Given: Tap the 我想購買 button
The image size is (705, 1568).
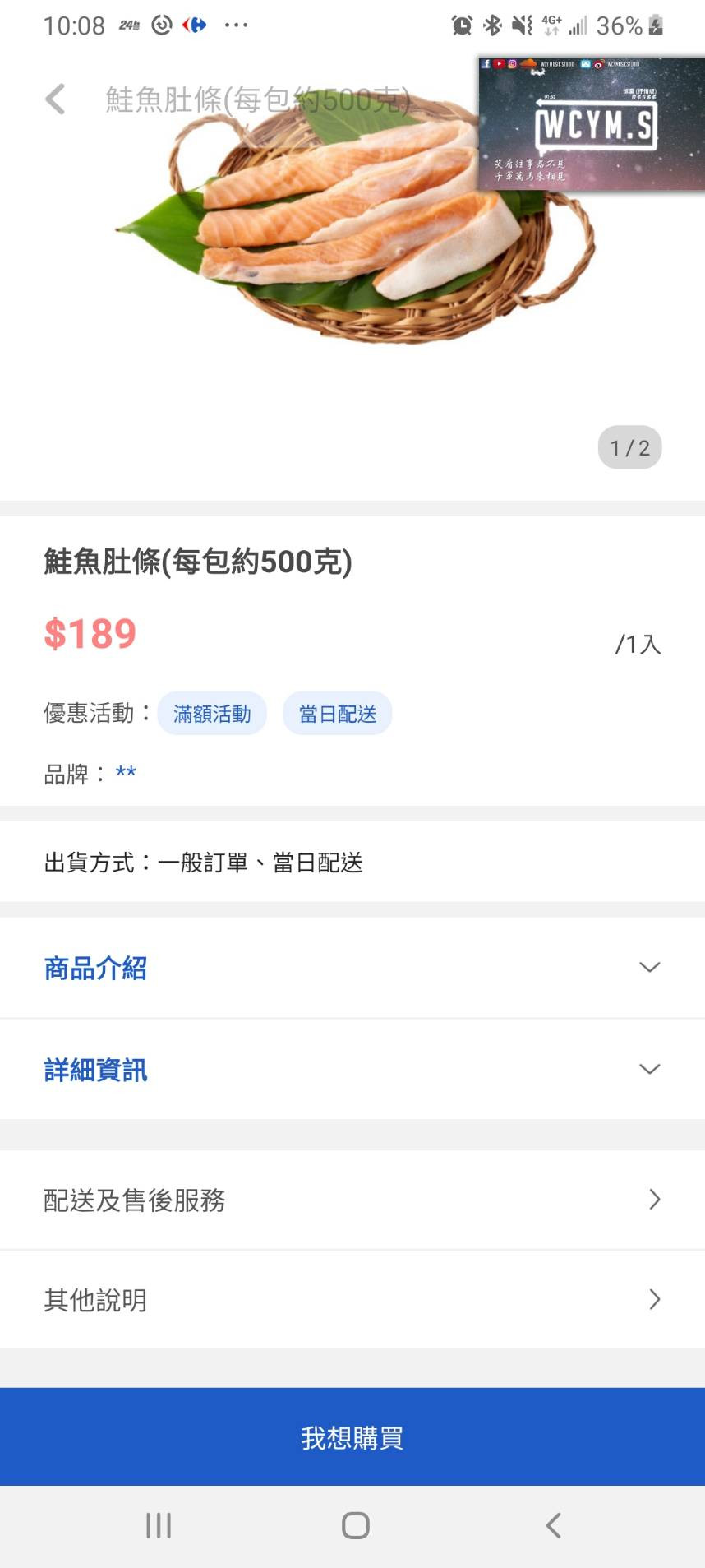Looking at the screenshot, I should [352, 1437].
